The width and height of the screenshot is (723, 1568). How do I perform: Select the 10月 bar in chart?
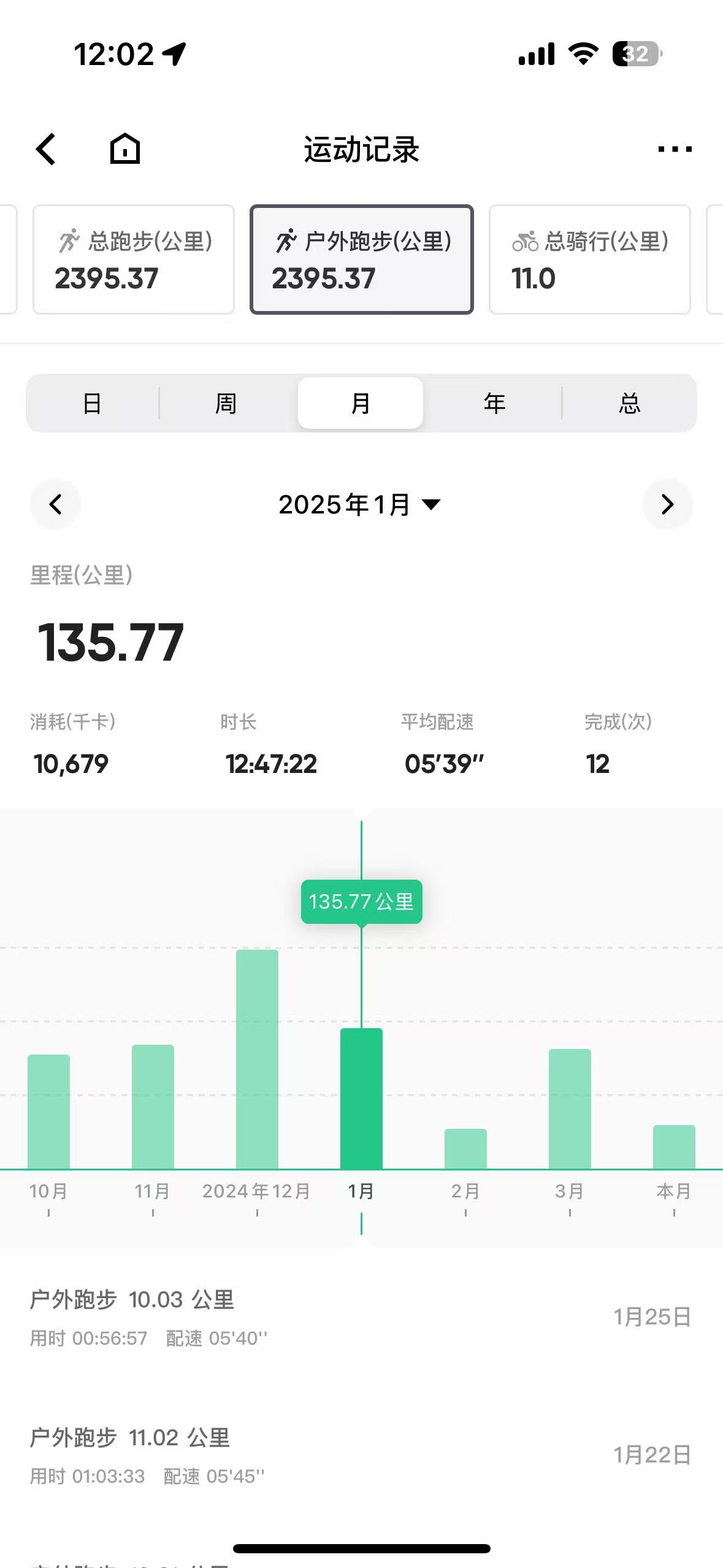(48, 1112)
